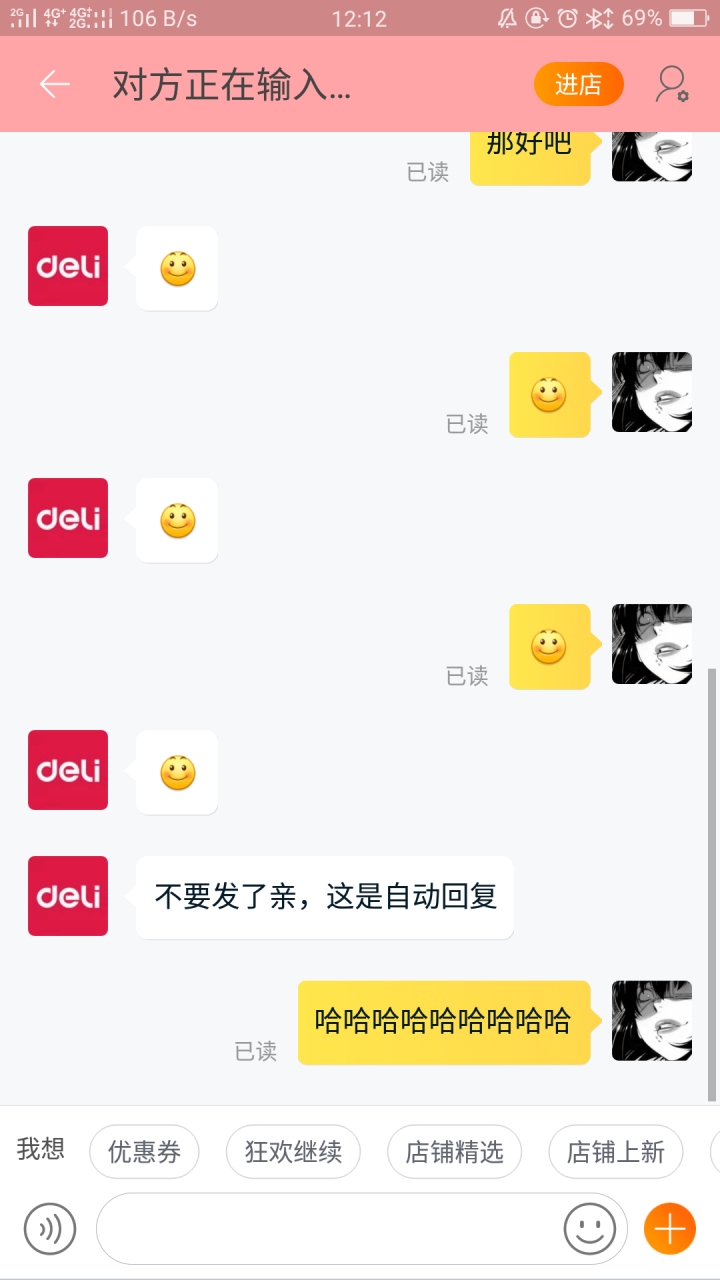Focus the message text field
This screenshot has width=720, height=1280.
tap(330, 1228)
